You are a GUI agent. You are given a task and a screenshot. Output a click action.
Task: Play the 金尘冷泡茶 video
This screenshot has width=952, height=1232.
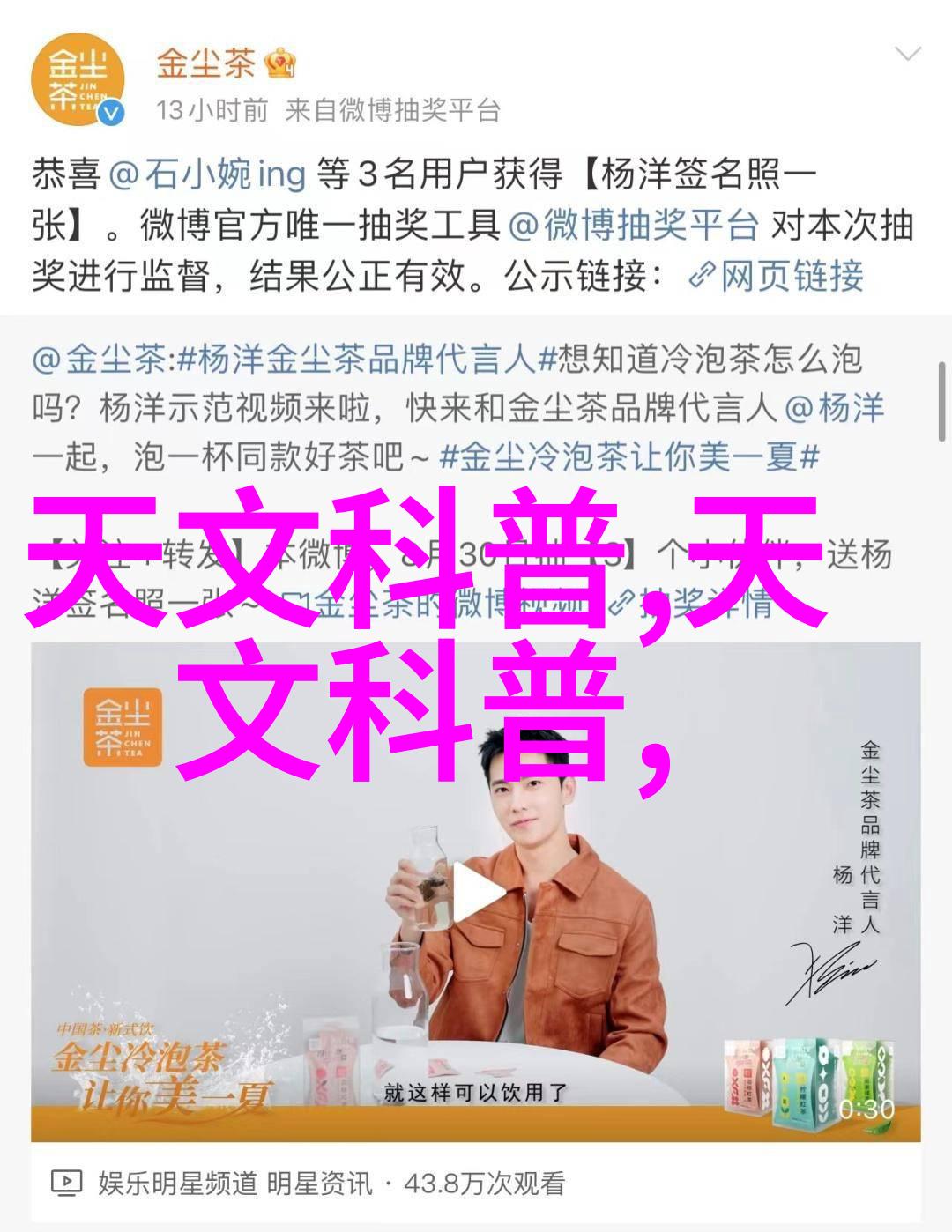coord(476,893)
